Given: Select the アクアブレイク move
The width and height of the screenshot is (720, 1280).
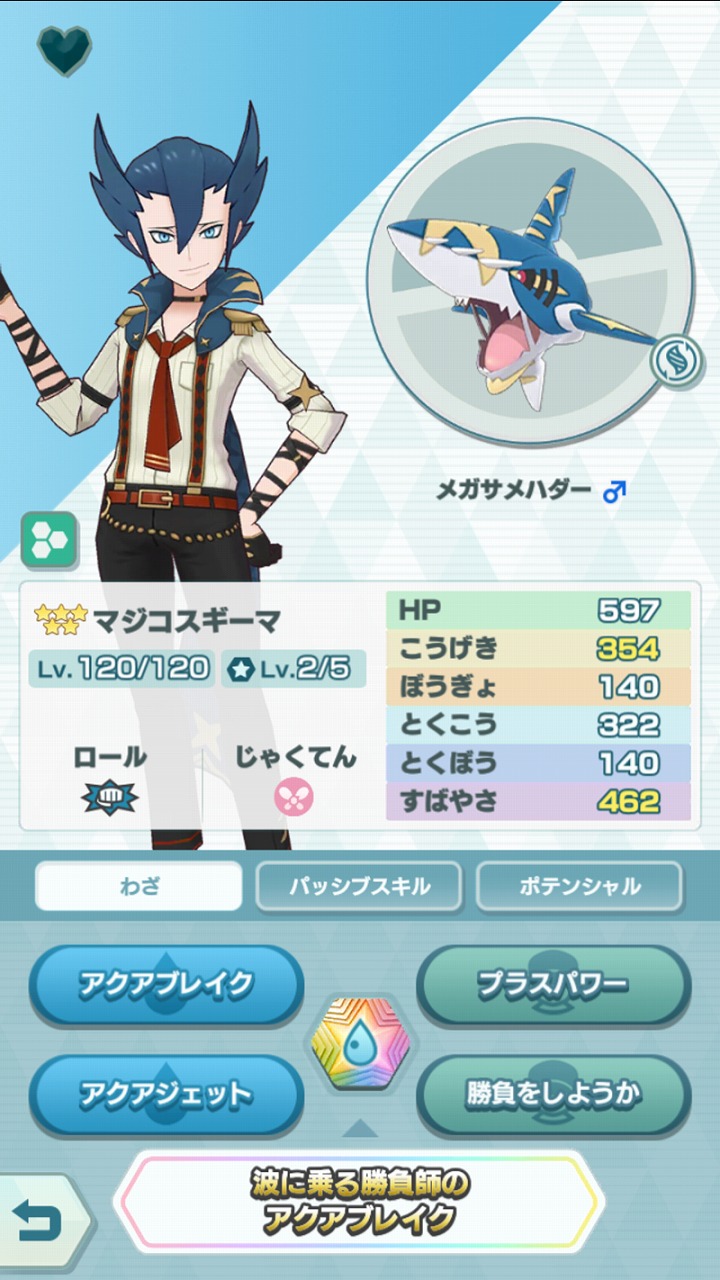Looking at the screenshot, I should [x=167, y=984].
